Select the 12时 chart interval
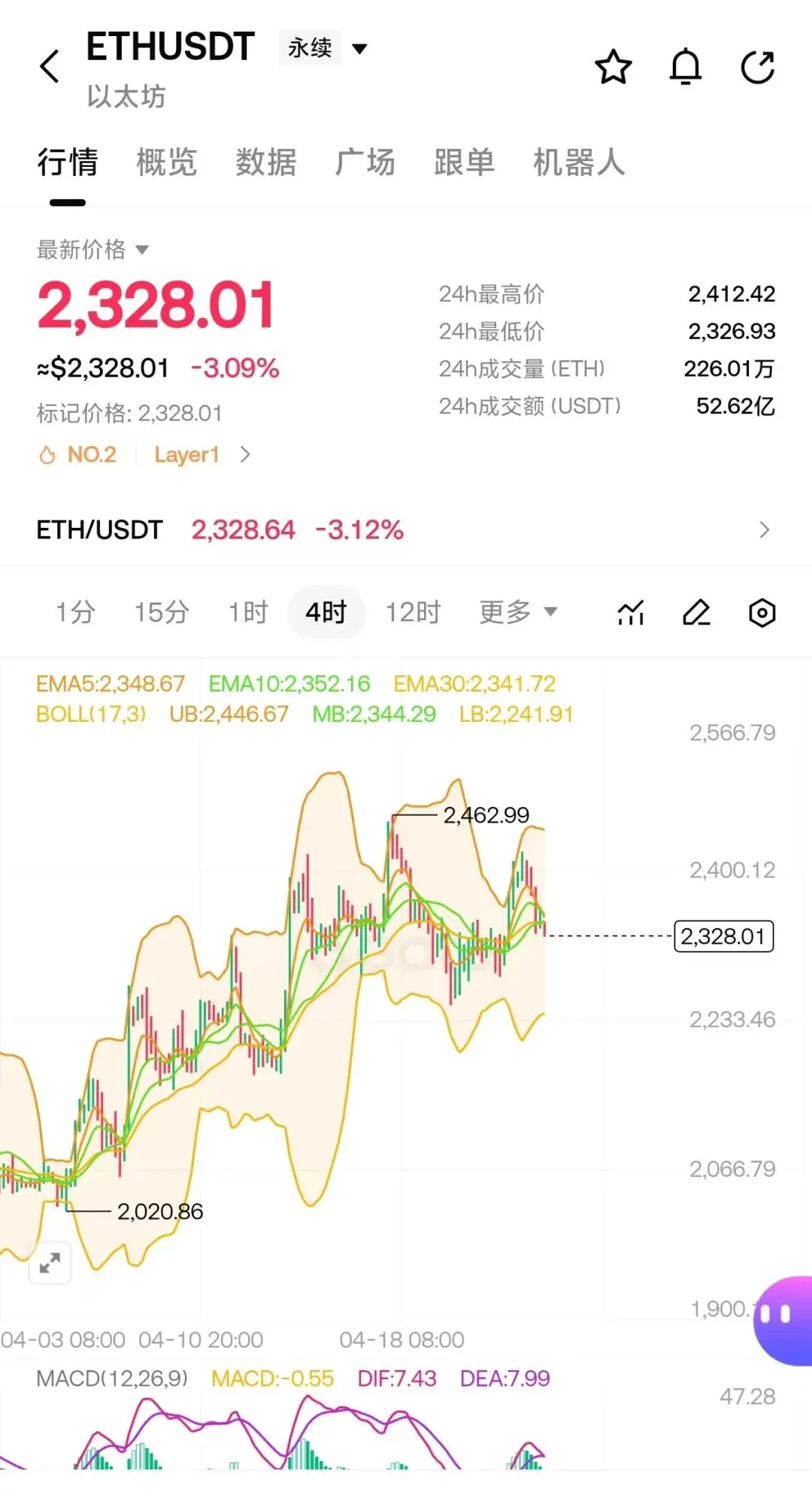This screenshot has height=1492, width=812. [x=413, y=612]
